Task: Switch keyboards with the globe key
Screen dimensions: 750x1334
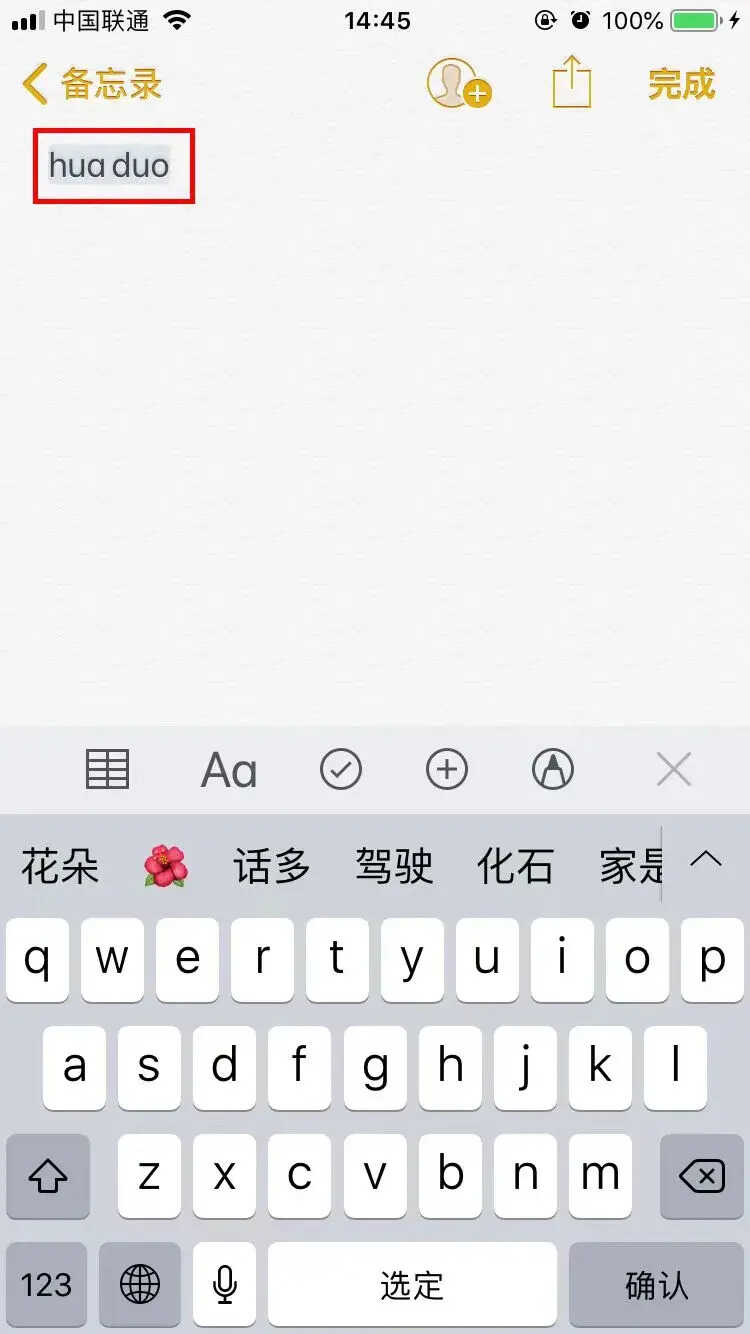Action: point(140,1284)
